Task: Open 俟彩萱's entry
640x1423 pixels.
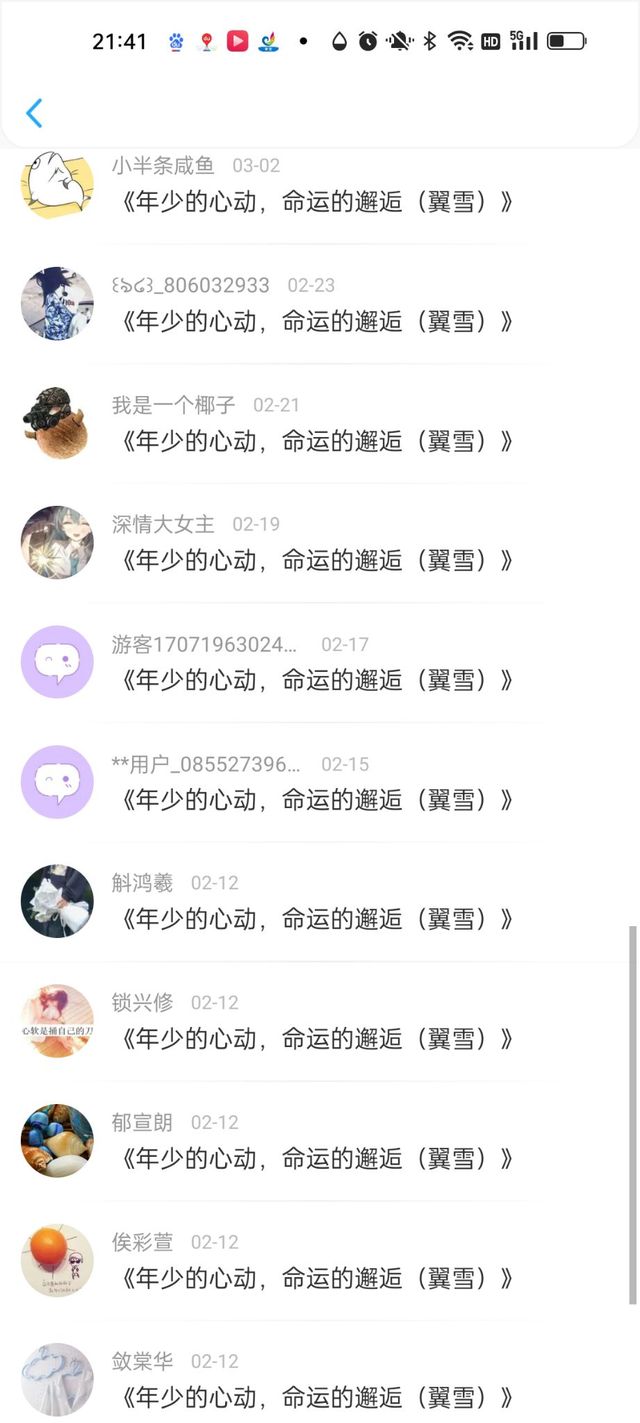Action: click(316, 1278)
